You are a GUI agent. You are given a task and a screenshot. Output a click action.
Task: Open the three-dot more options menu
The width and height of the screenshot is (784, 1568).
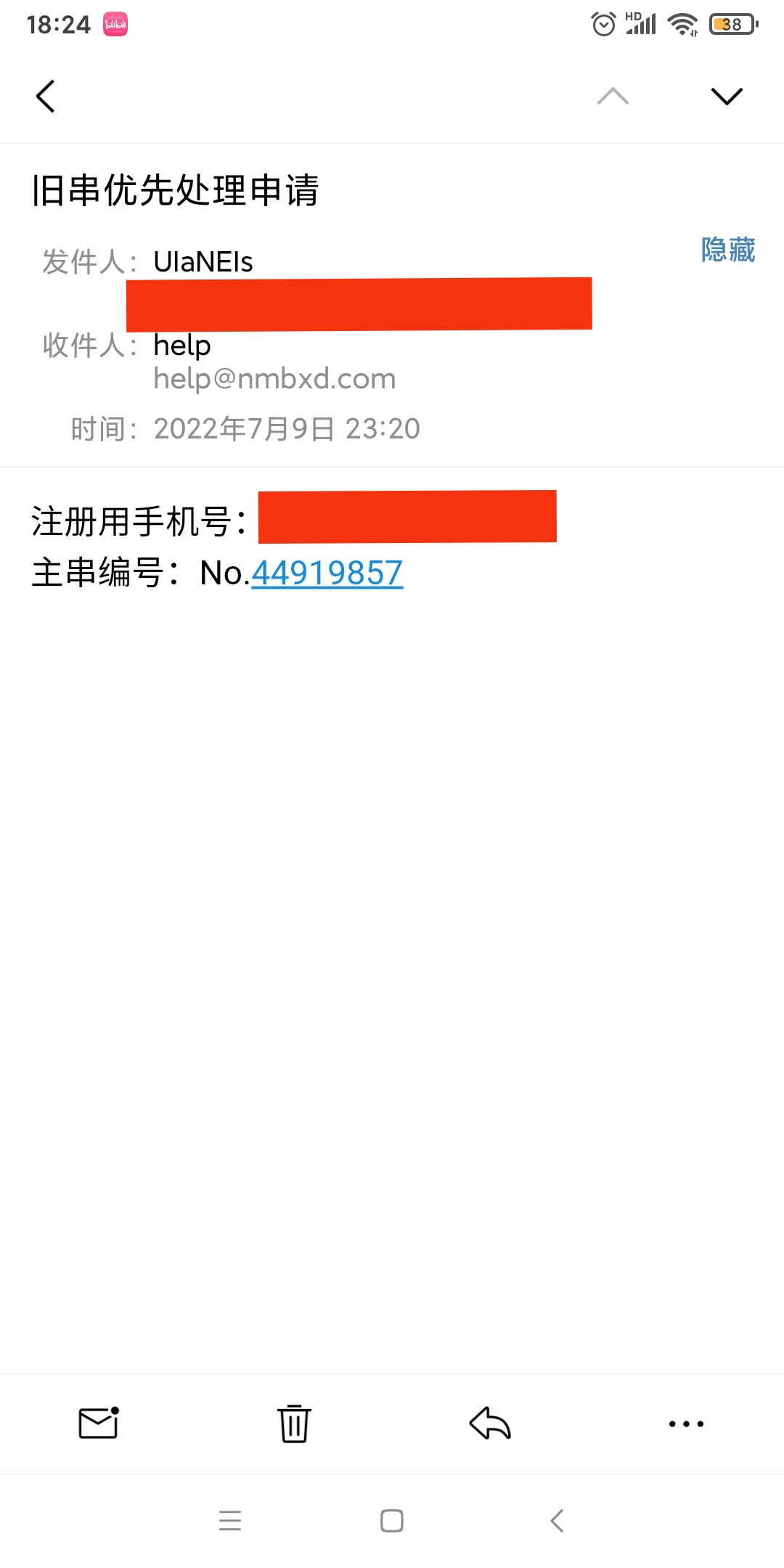pyautogui.click(x=686, y=1424)
